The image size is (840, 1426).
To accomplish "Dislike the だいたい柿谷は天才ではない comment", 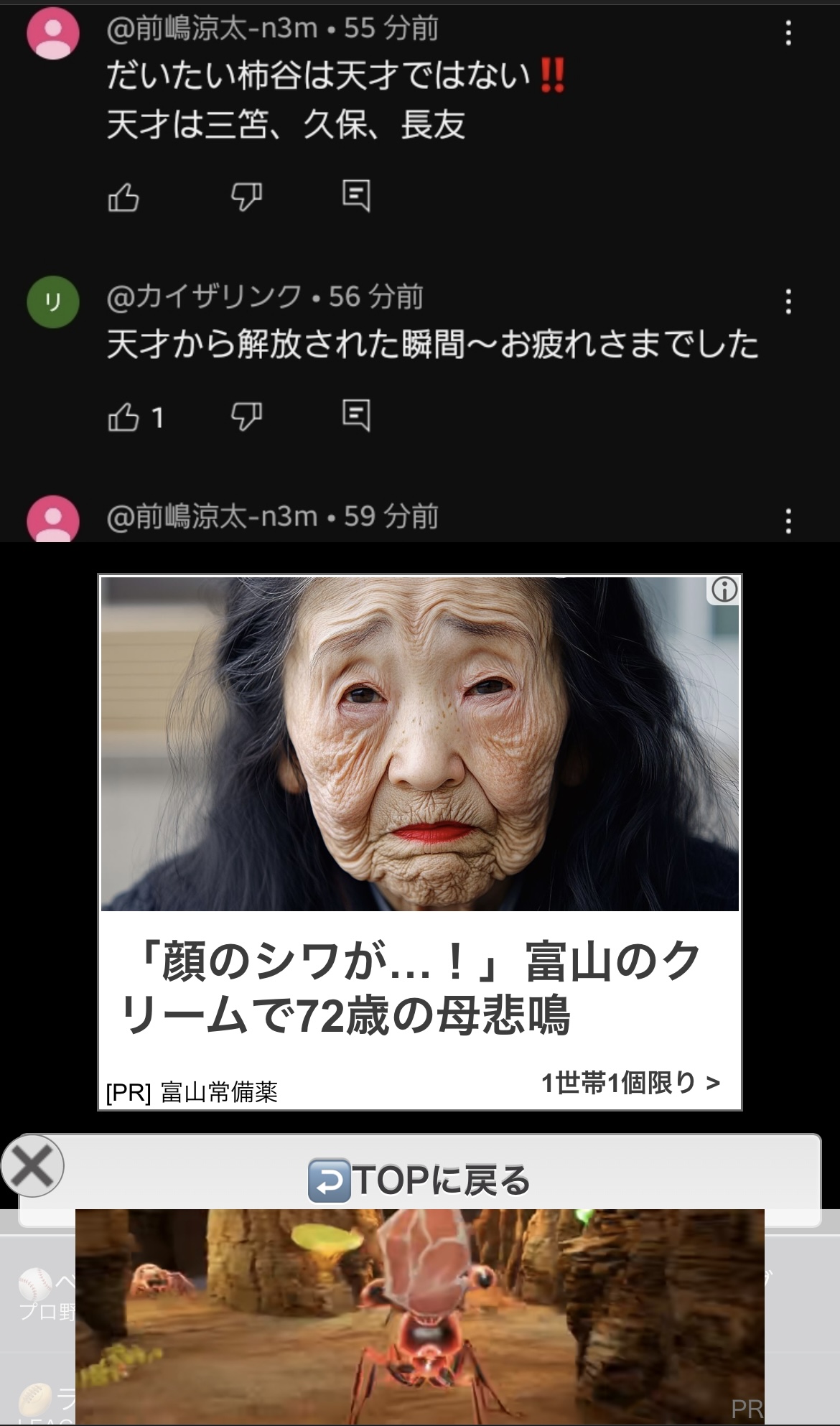I will point(246,196).
